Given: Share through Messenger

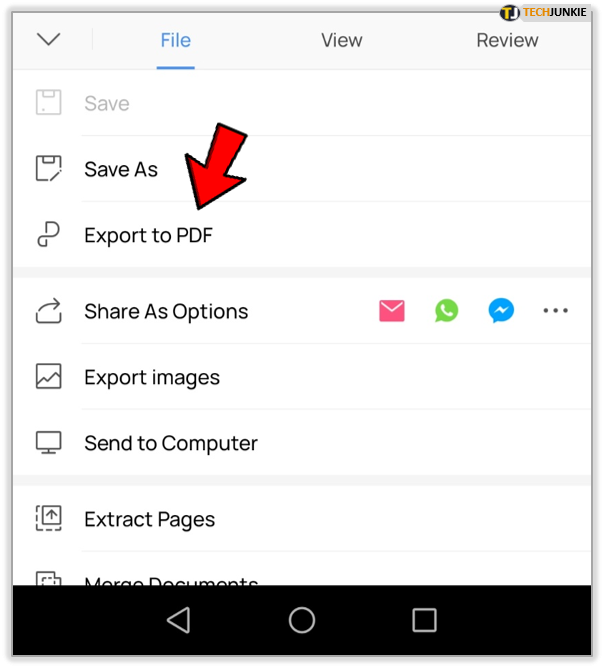Looking at the screenshot, I should pyautogui.click(x=501, y=311).
